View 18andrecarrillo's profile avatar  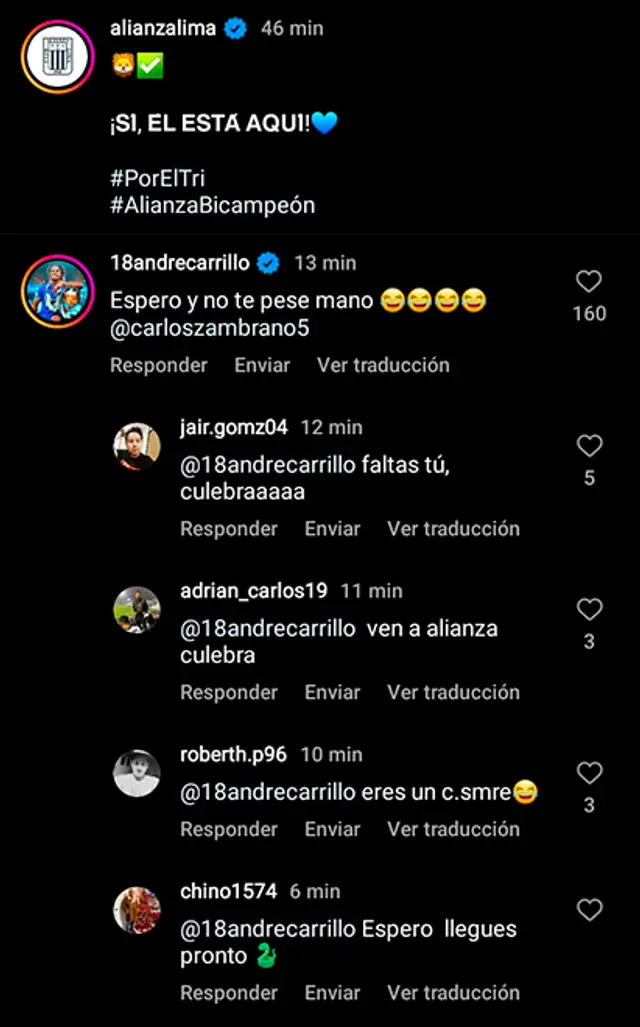coord(57,291)
